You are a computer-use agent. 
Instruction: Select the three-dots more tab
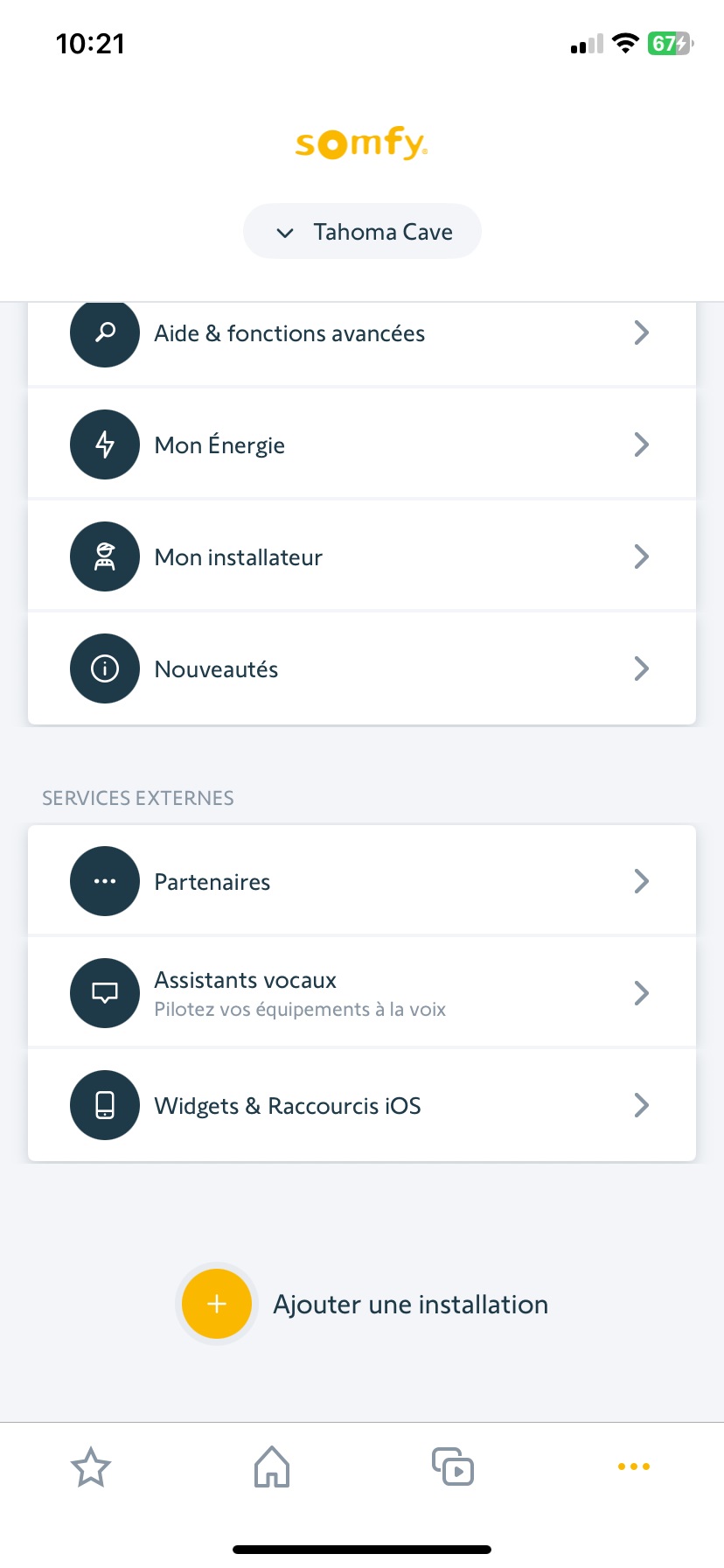[x=634, y=1467]
